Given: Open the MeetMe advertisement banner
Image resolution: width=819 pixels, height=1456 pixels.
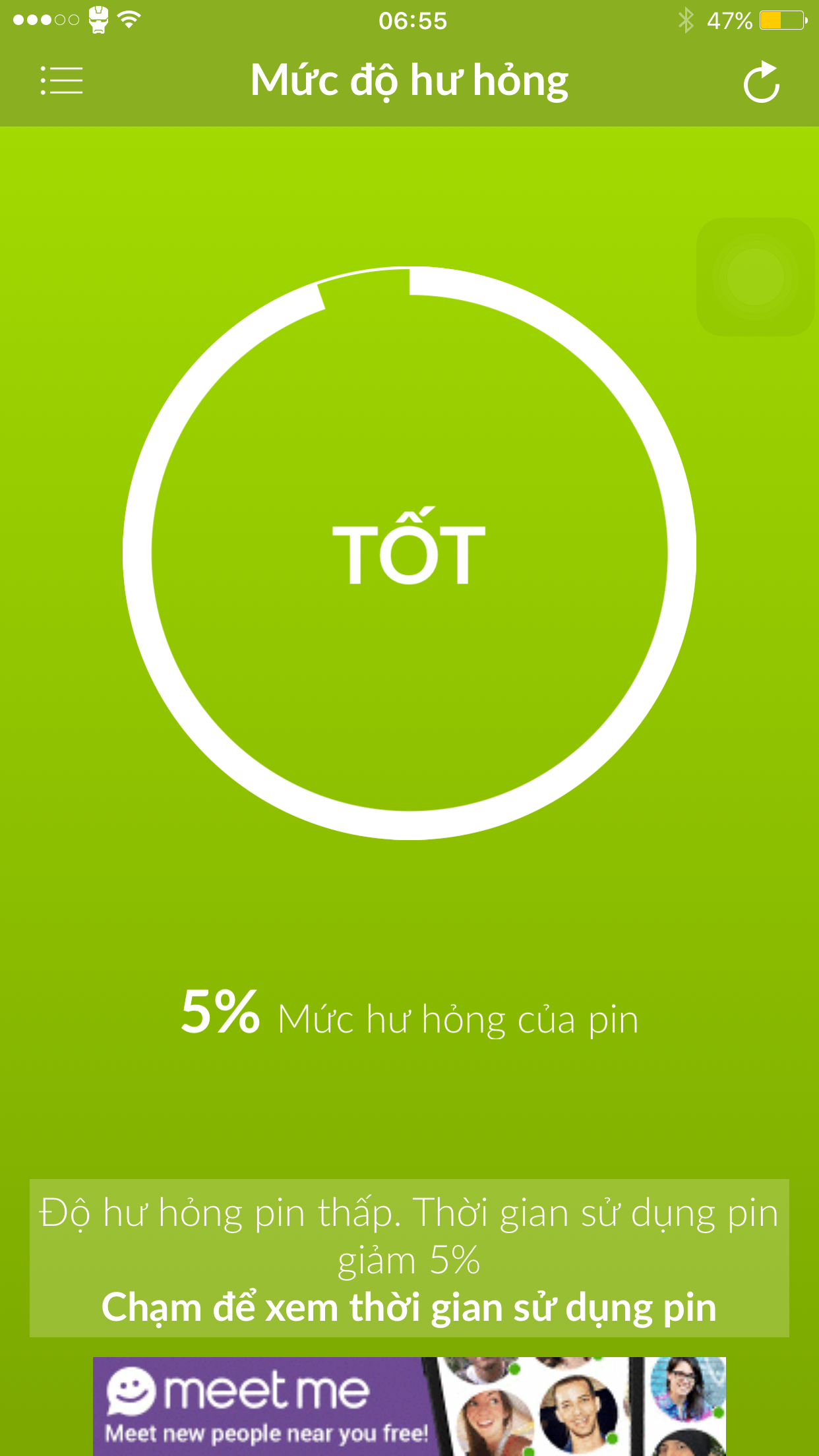Looking at the screenshot, I should pos(409,1406).
